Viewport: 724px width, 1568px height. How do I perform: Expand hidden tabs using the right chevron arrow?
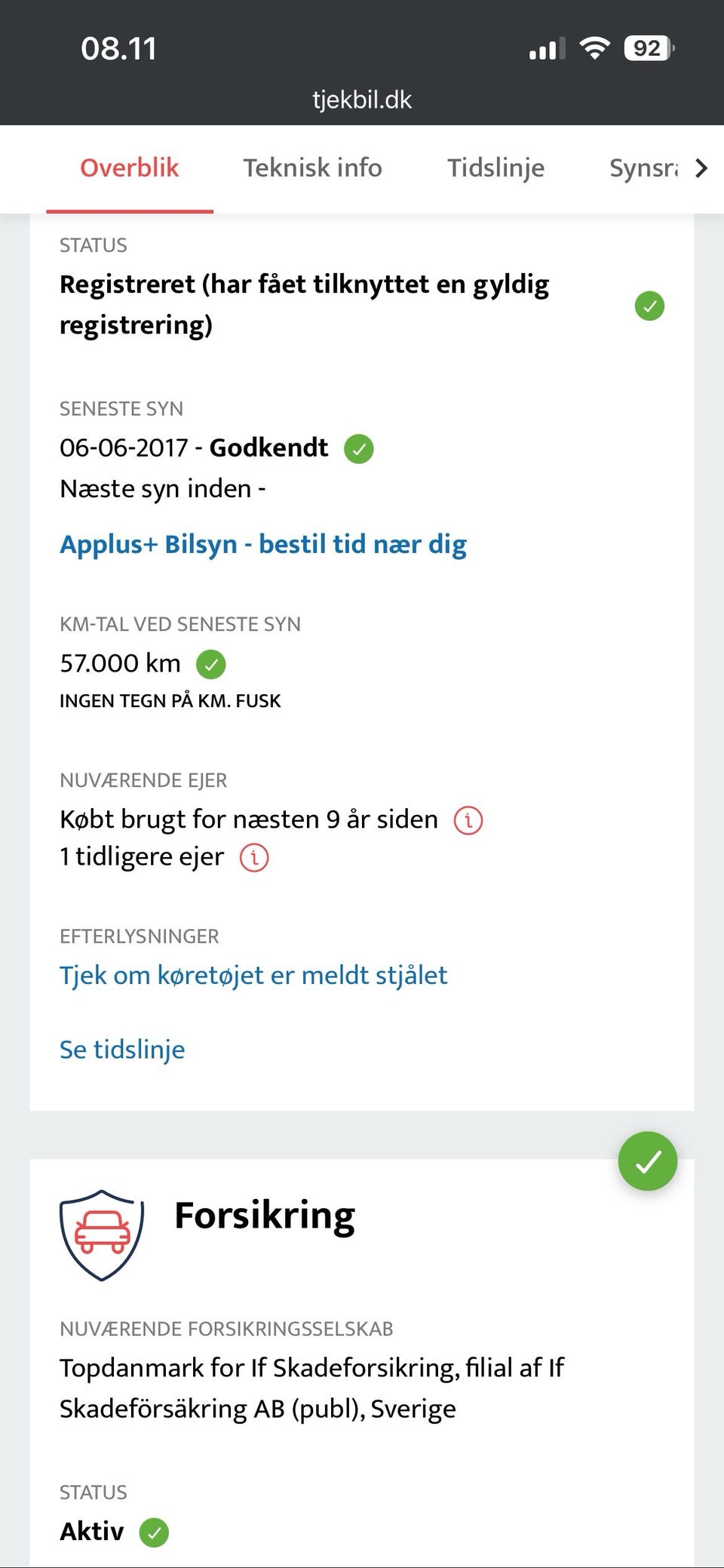pos(701,168)
